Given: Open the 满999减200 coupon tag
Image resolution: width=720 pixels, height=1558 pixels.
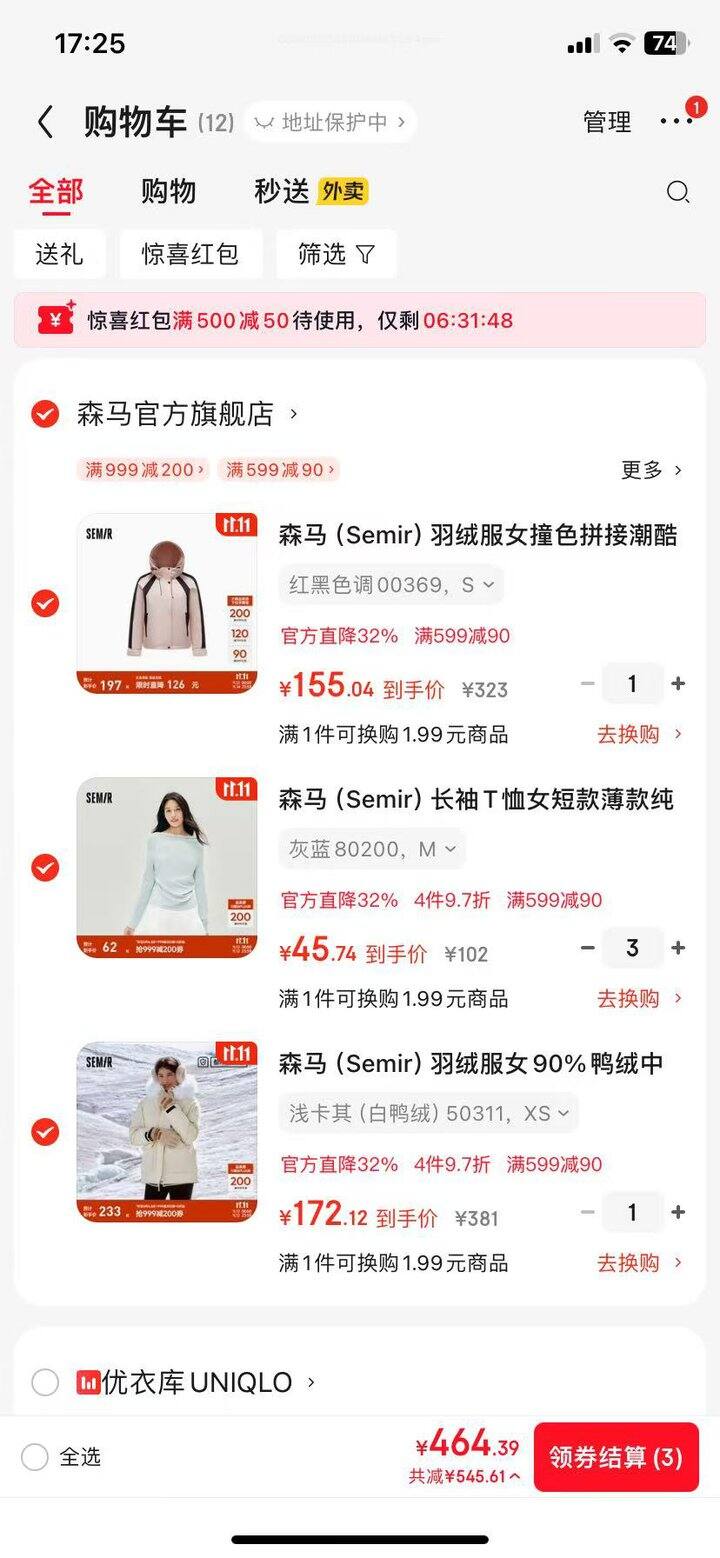Looking at the screenshot, I should pos(143,469).
